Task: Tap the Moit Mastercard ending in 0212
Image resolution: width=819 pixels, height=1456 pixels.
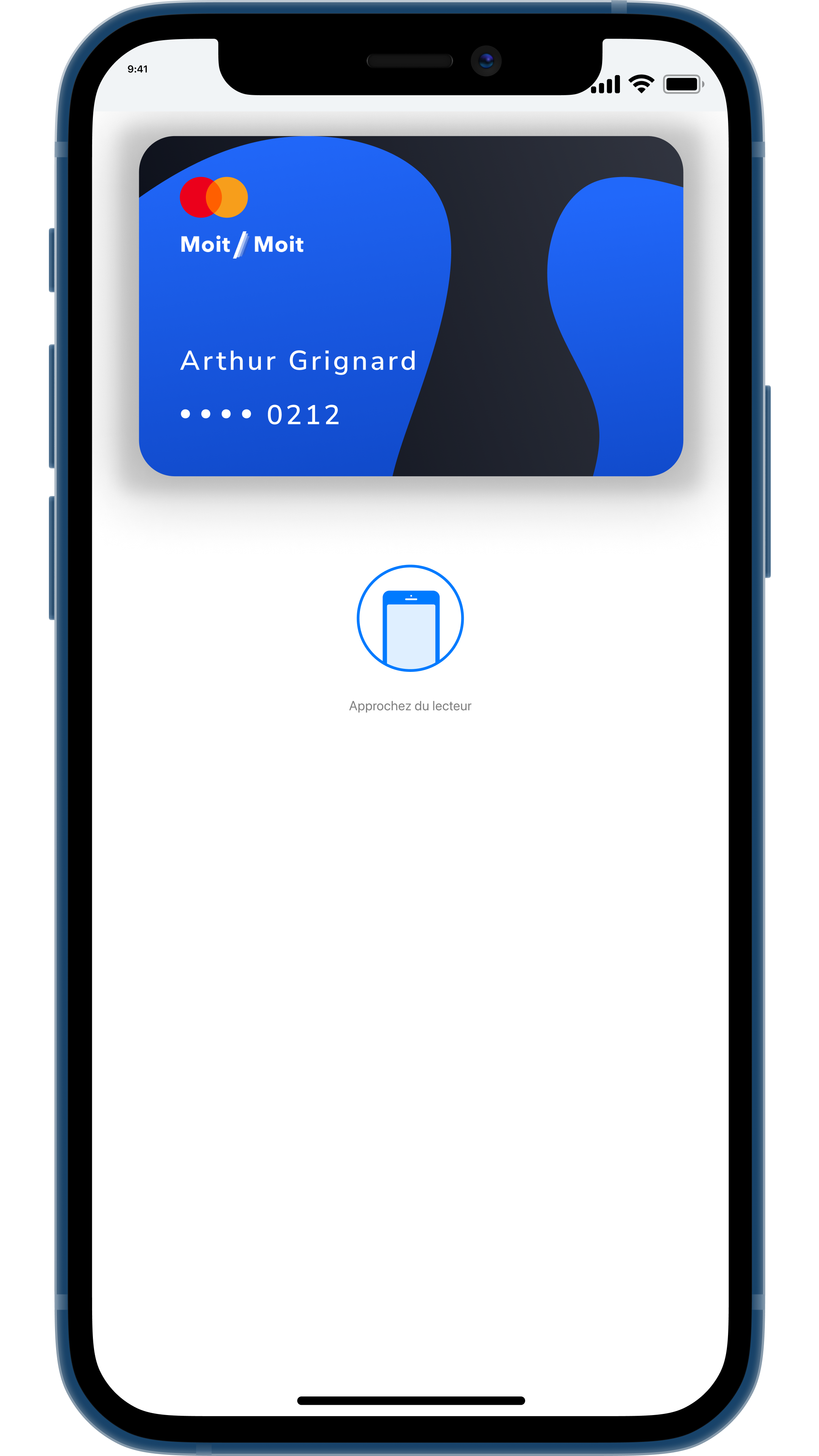Action: point(411,306)
